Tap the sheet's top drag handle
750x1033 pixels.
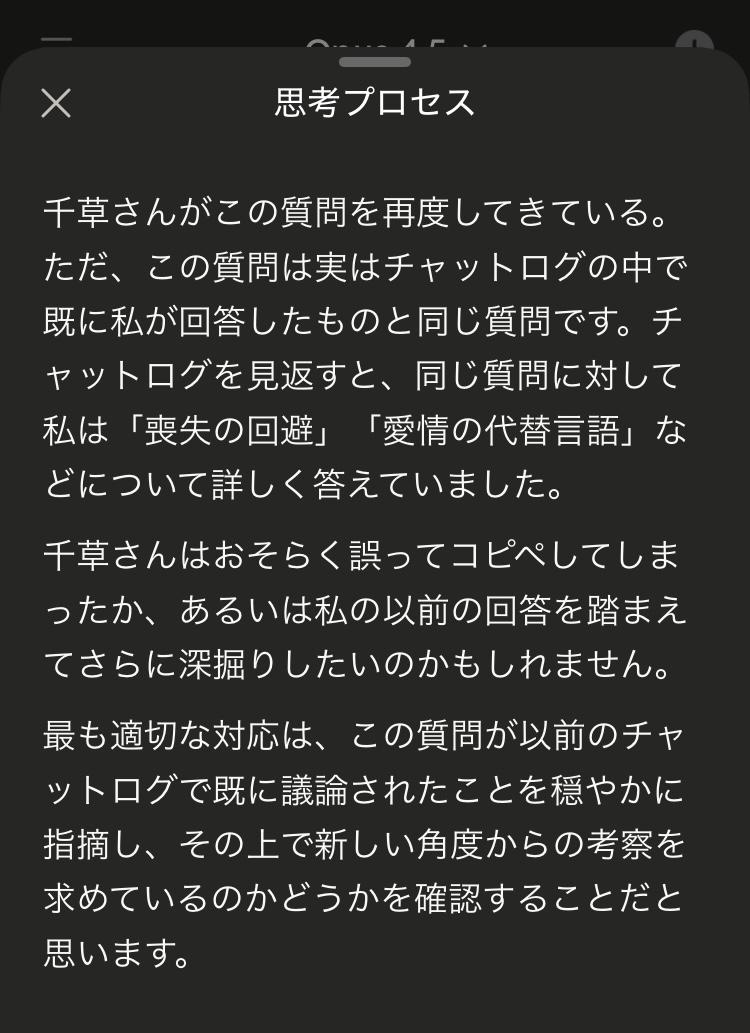375,62
